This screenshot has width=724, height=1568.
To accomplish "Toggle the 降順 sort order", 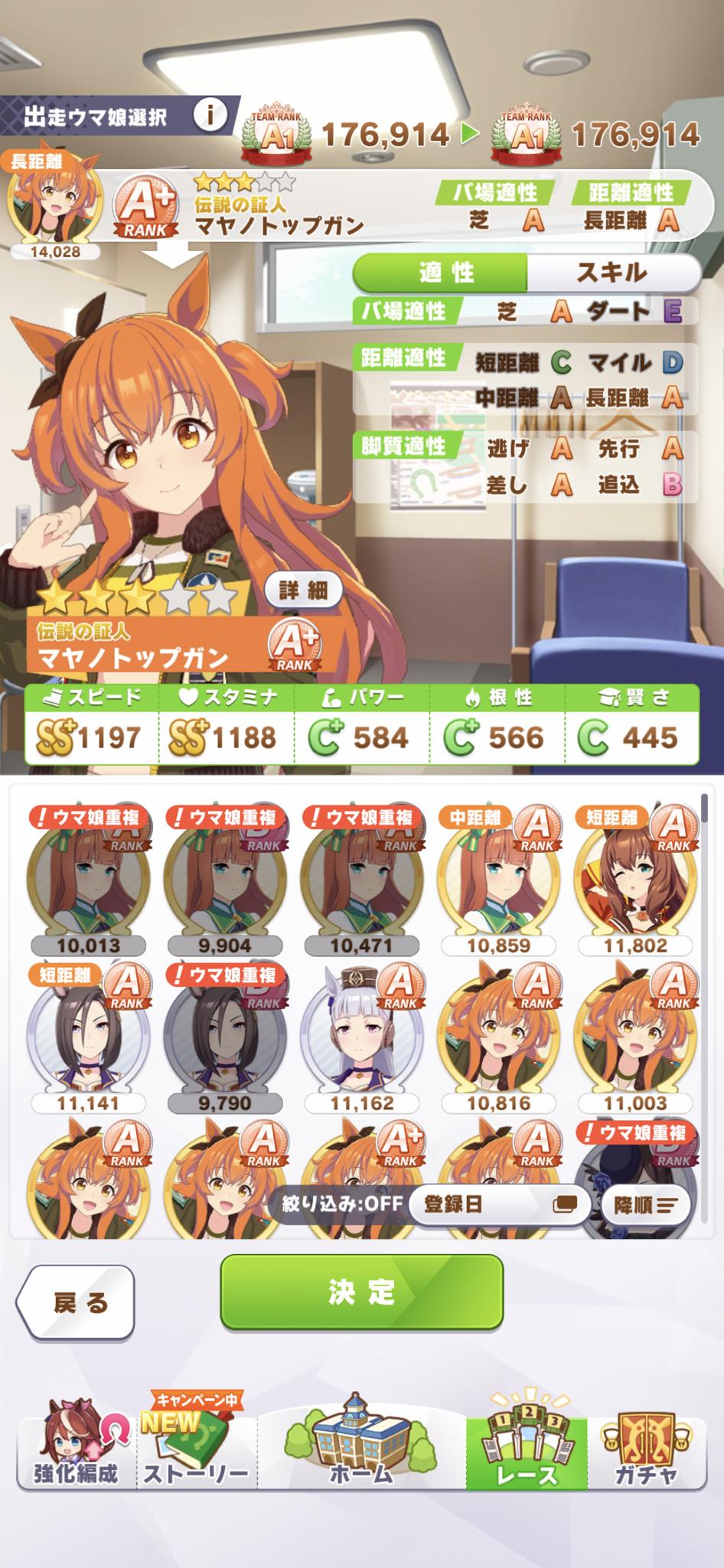I will pos(645,1205).
